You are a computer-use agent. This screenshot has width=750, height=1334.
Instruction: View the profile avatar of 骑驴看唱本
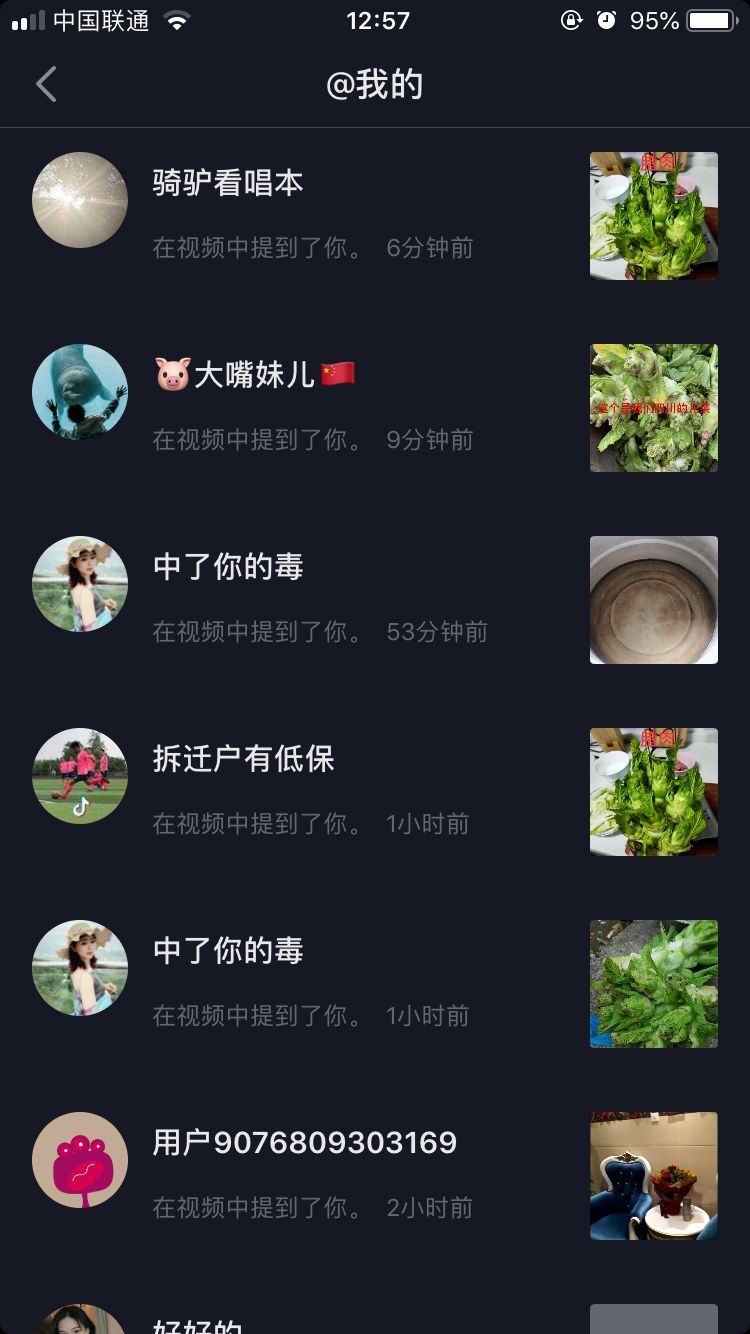click(x=80, y=200)
